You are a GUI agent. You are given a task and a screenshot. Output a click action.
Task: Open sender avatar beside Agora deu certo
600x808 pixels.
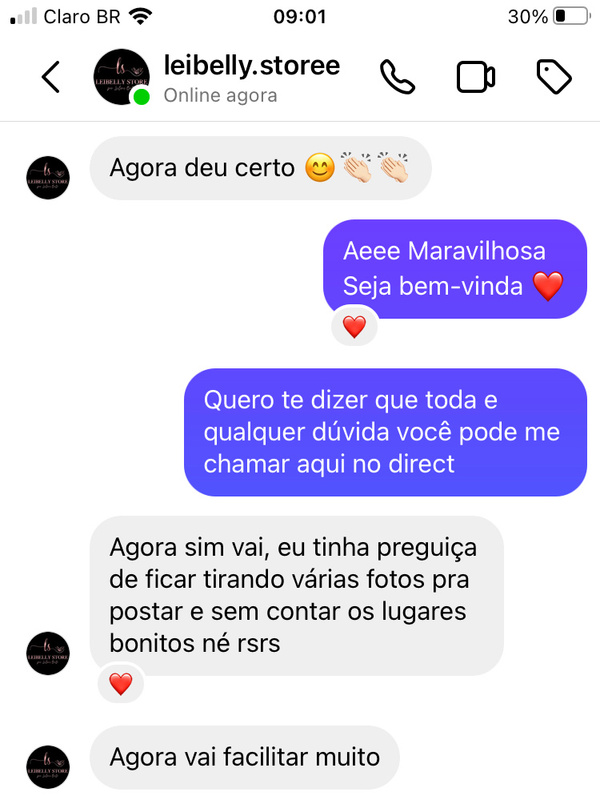click(x=47, y=179)
